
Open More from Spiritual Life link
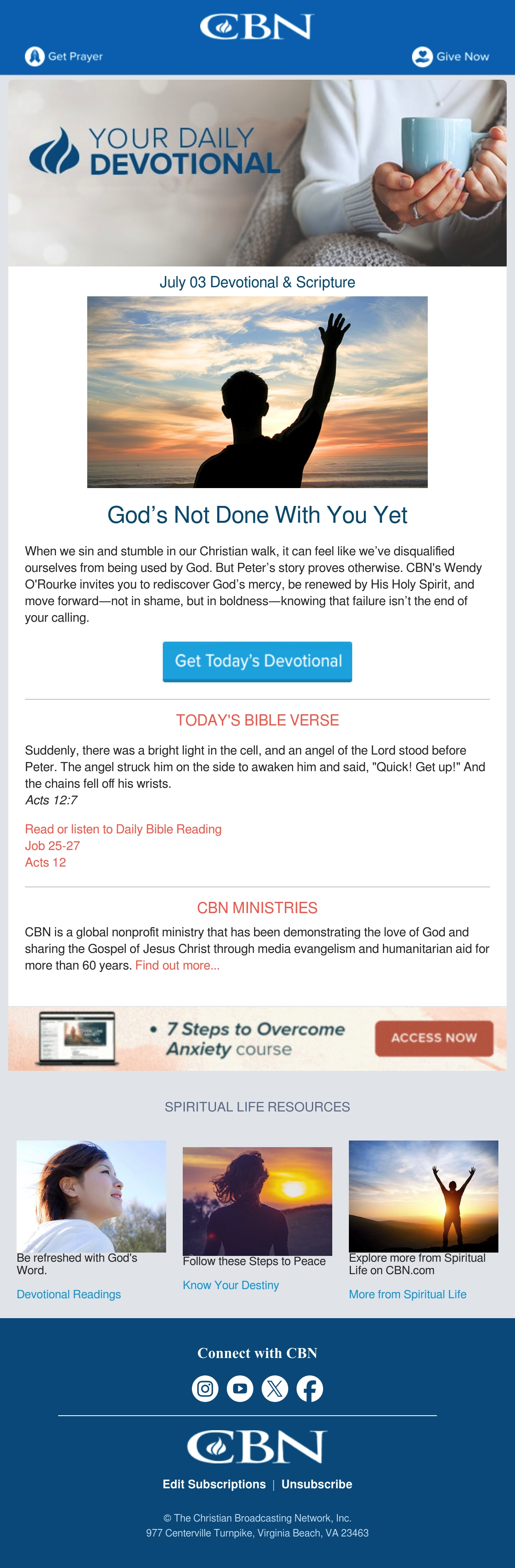pos(408,1294)
